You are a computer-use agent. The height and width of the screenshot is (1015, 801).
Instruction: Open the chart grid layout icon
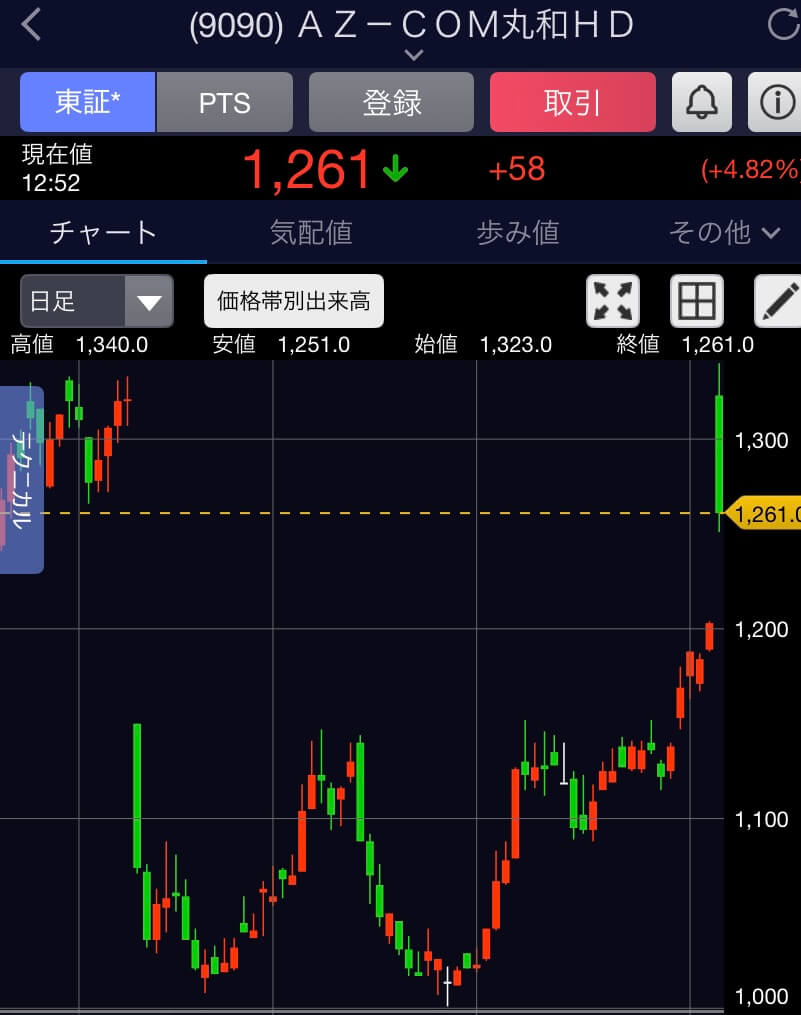(695, 301)
